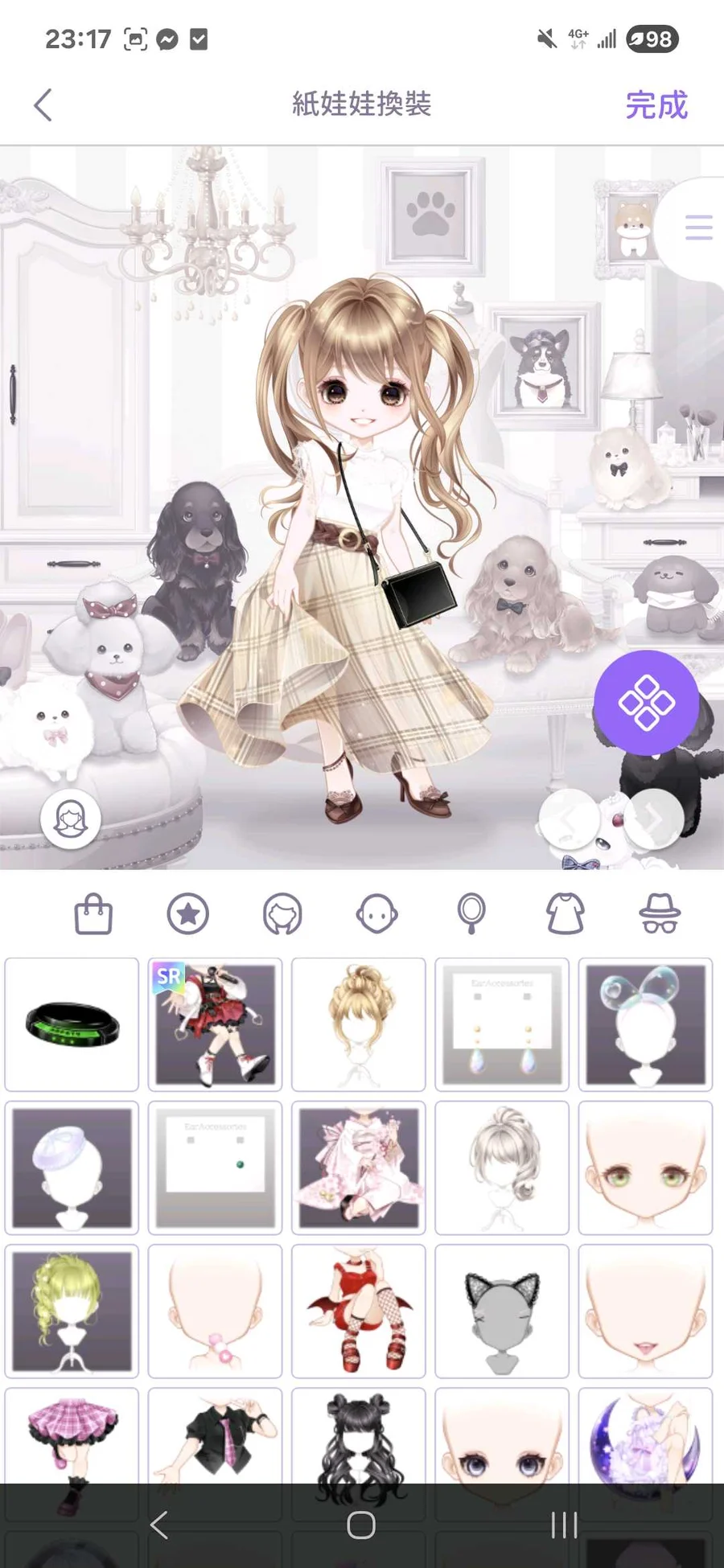Tap the next arrow on the preview
The image size is (724, 1568).
point(653,820)
